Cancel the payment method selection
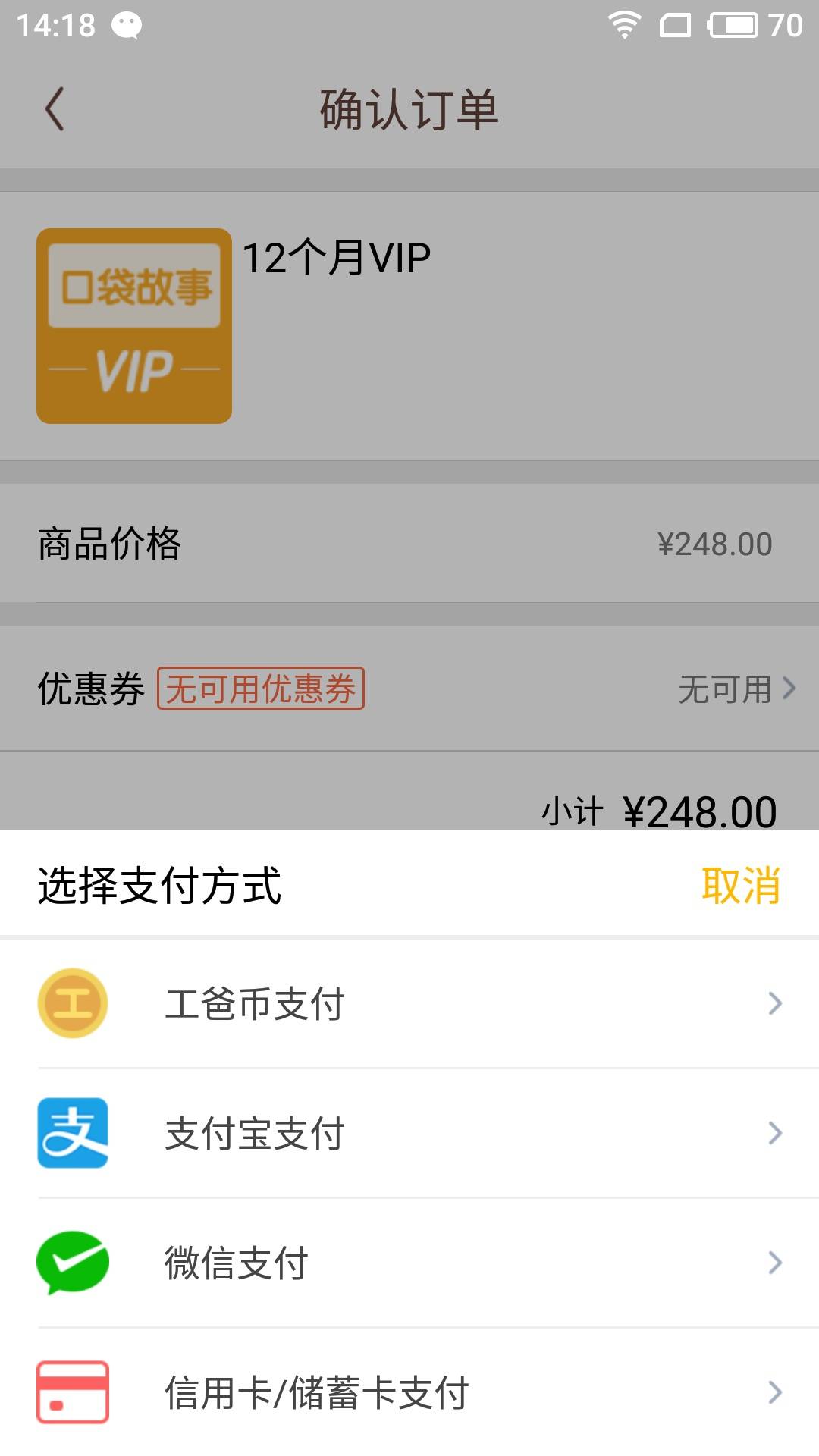This screenshot has width=819, height=1456. coord(740,885)
